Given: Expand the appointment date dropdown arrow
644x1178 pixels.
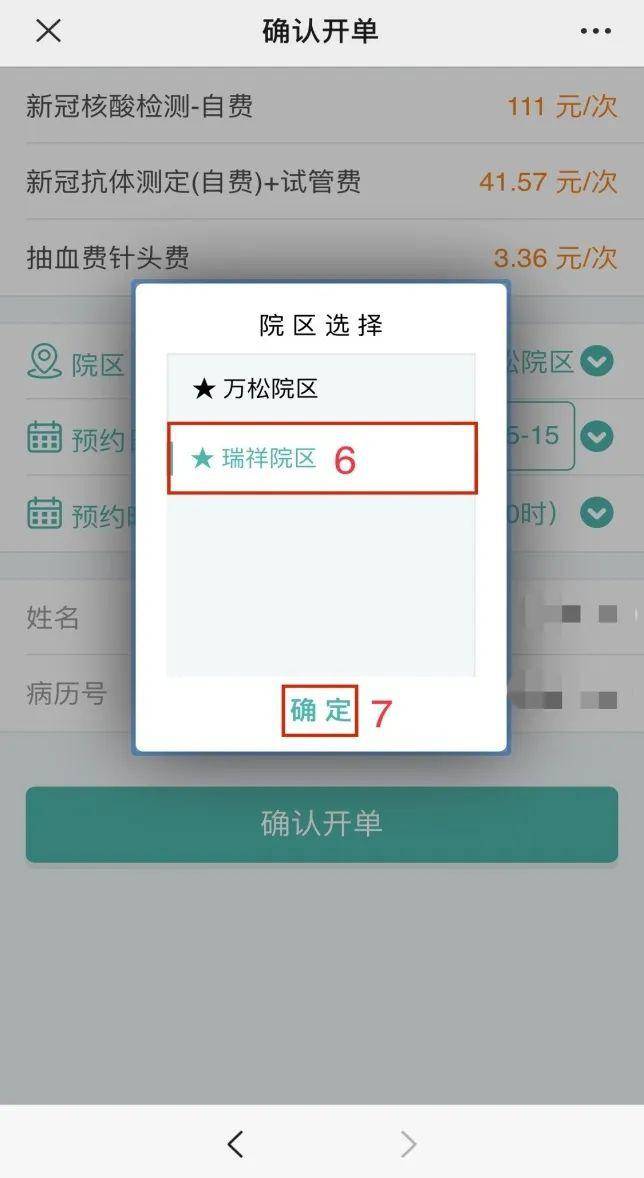Looking at the screenshot, I should pos(597,437).
